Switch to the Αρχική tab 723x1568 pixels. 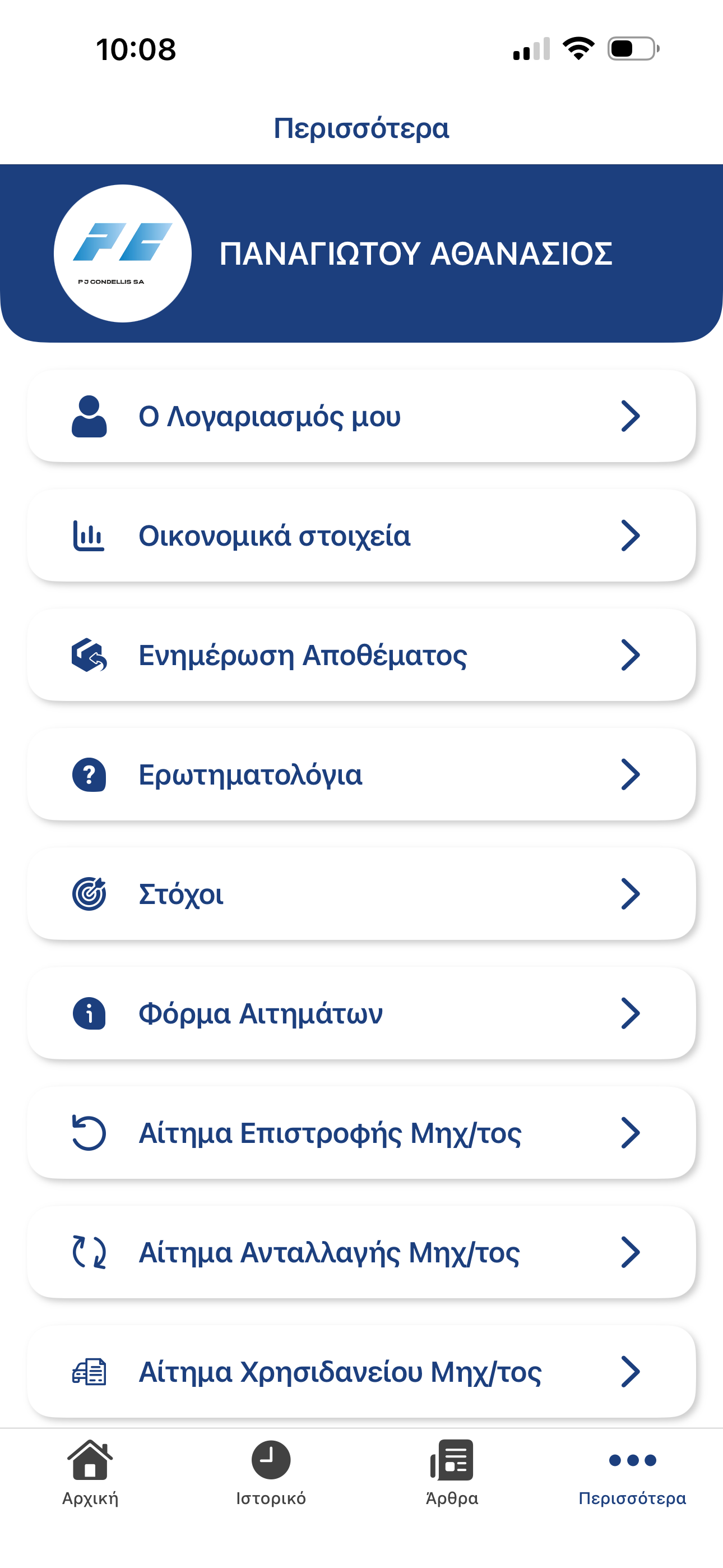tap(90, 1473)
